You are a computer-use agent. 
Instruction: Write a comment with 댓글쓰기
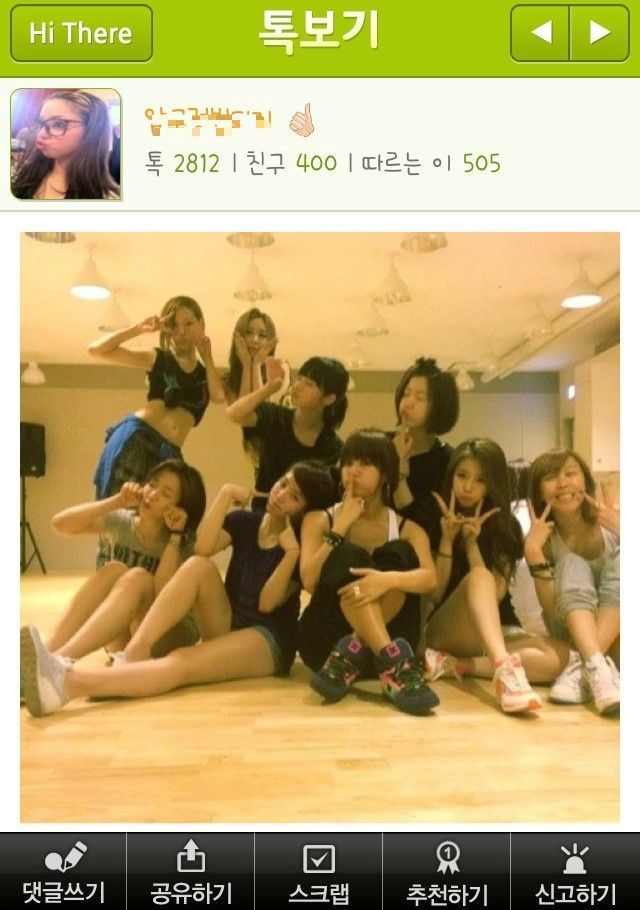point(63,872)
